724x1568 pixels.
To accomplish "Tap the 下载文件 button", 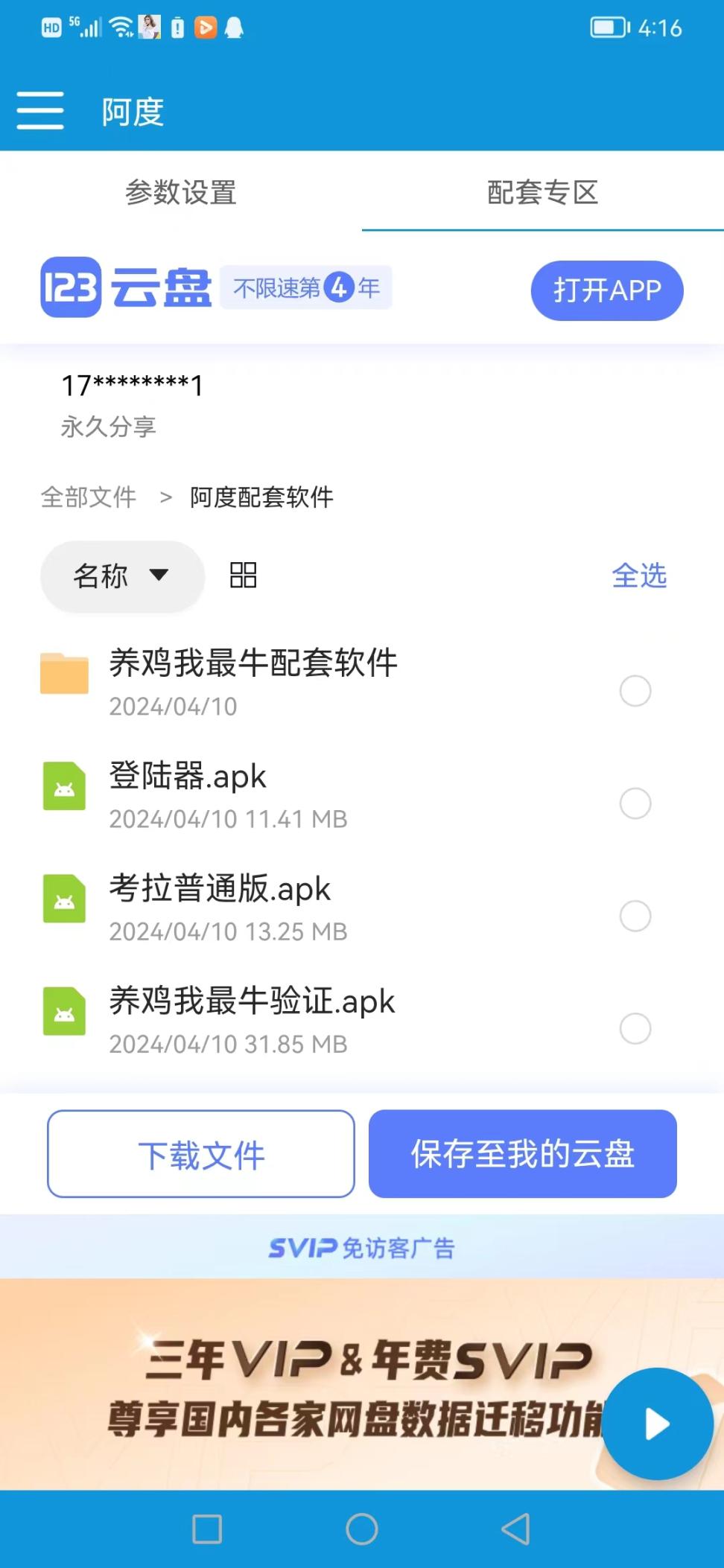I will coord(201,1154).
